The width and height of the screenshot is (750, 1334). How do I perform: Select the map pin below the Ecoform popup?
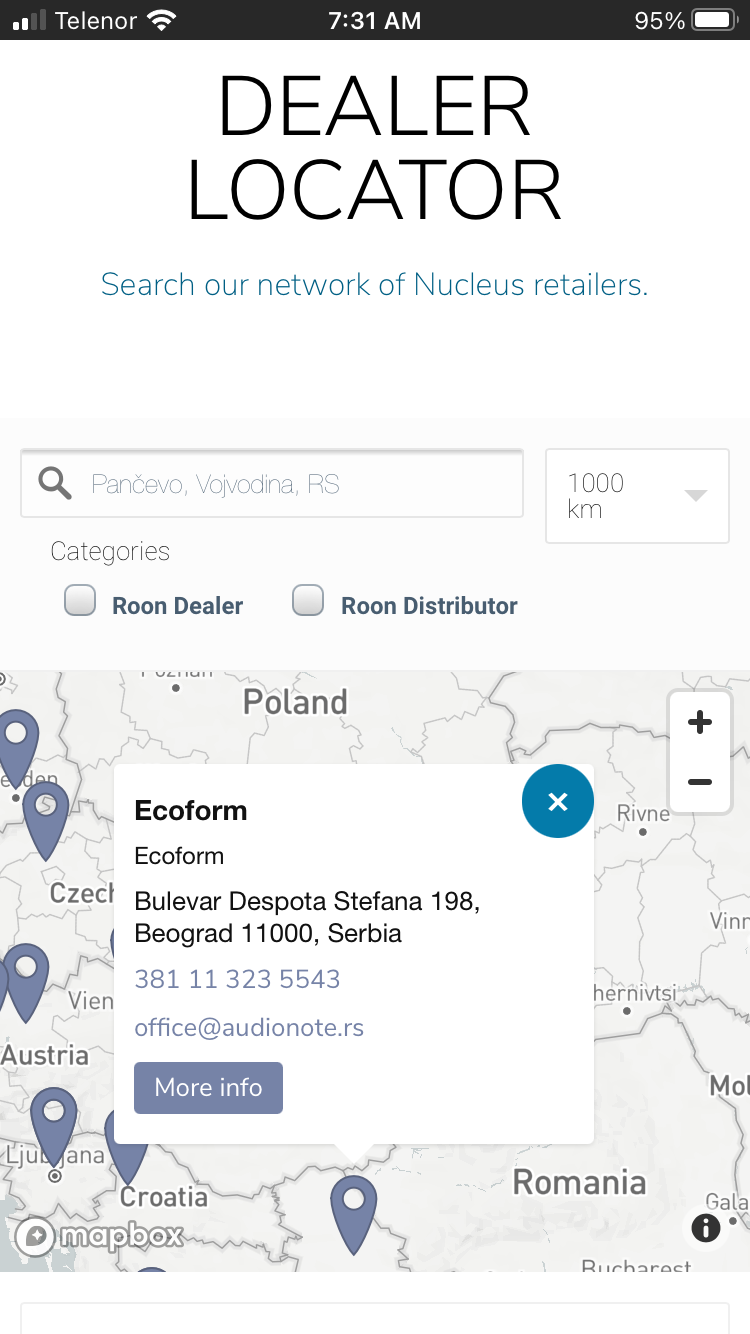coord(353,1213)
